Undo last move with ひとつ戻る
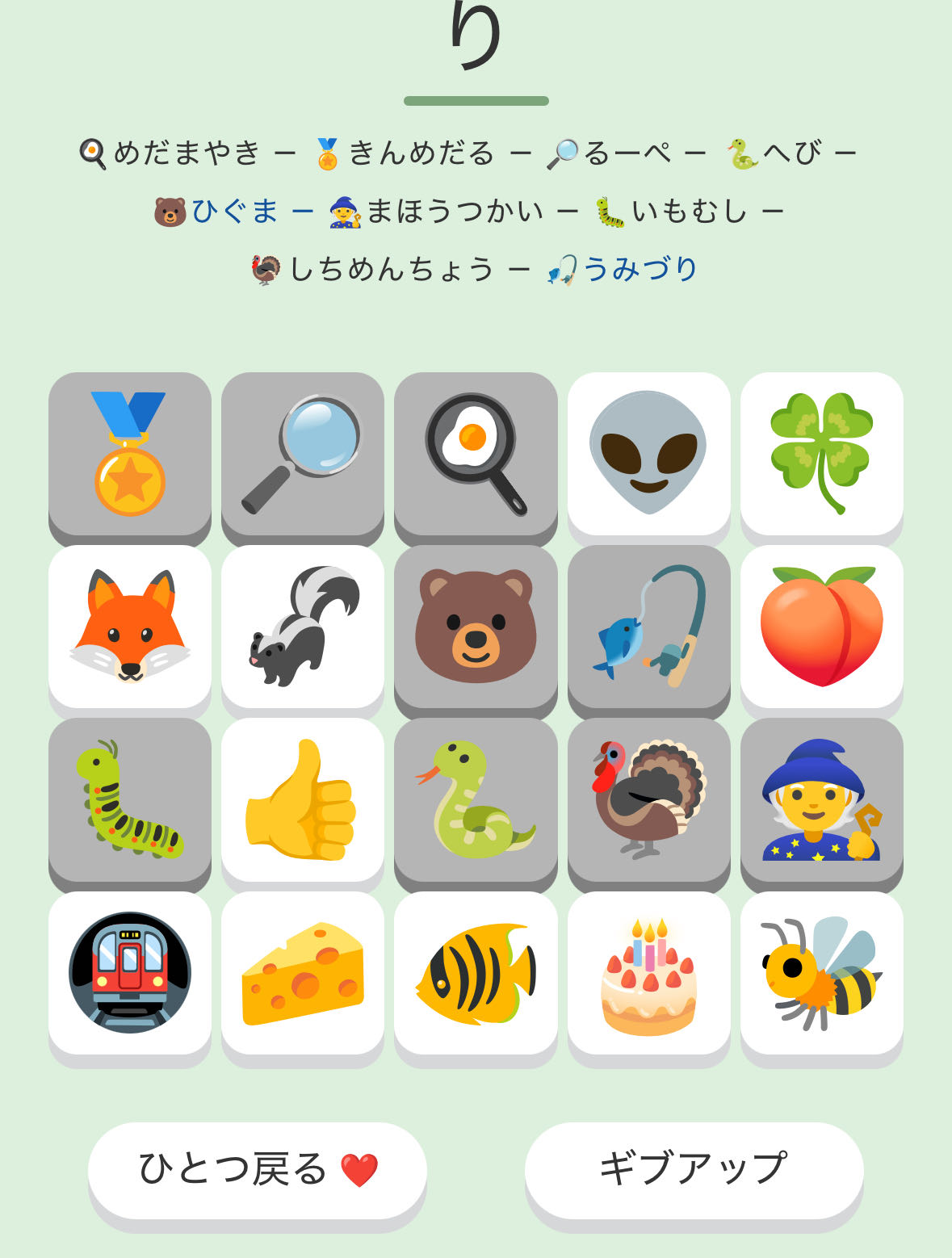 [x=257, y=1170]
